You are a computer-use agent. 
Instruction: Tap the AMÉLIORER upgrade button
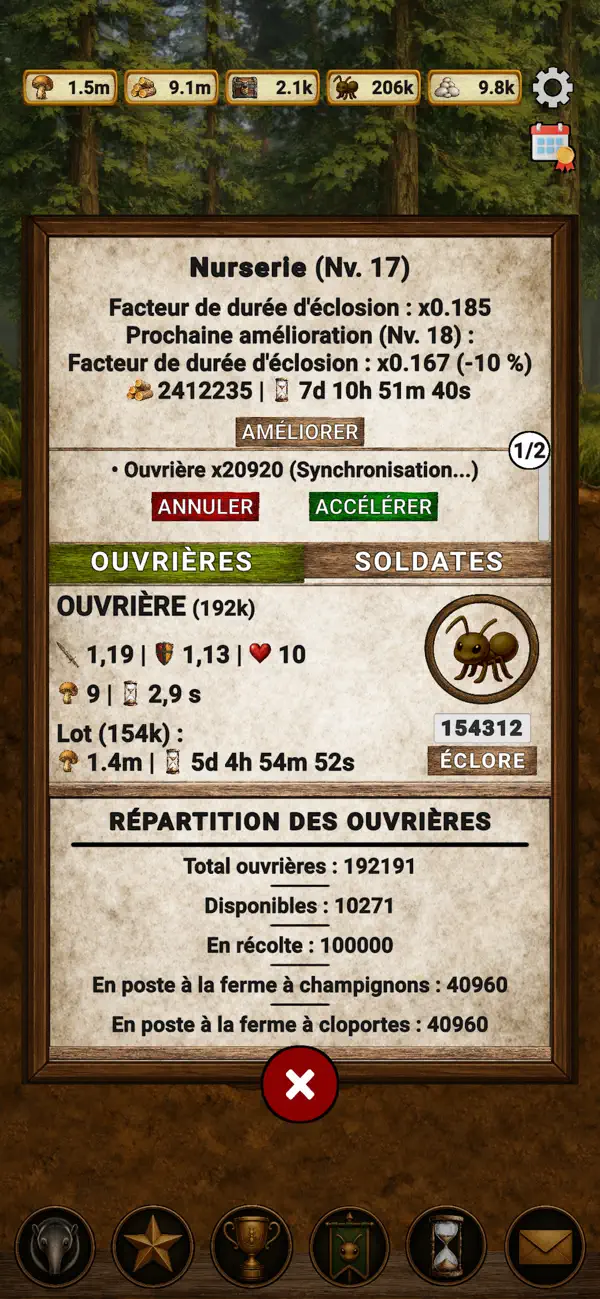pos(300,432)
